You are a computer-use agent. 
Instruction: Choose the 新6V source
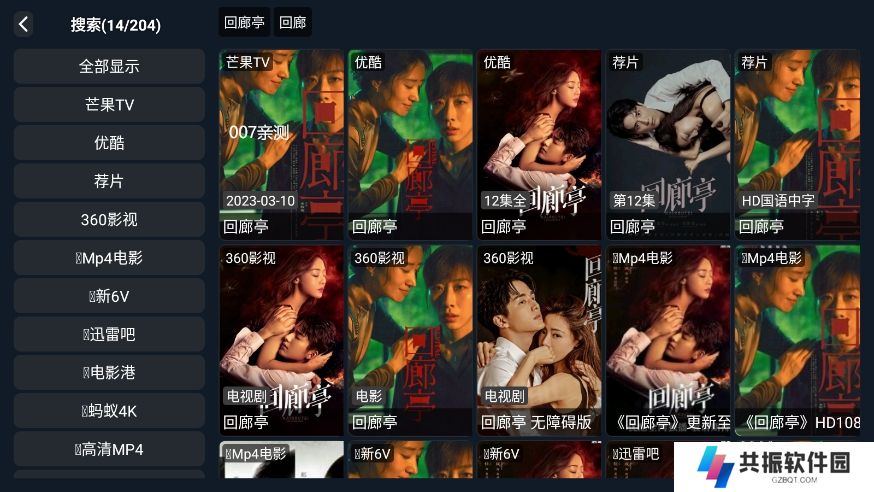tap(109, 296)
